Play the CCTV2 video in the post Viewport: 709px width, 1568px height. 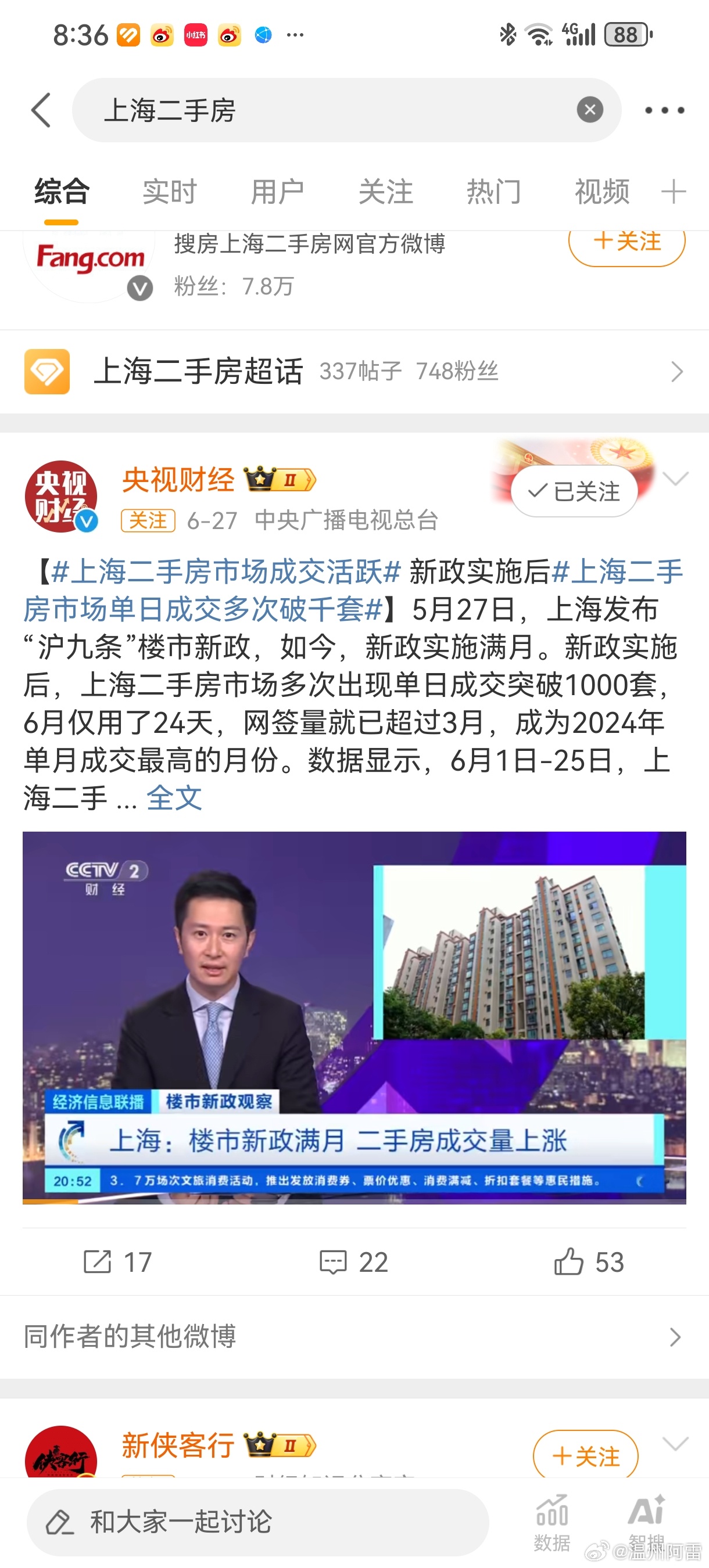click(x=354, y=1017)
